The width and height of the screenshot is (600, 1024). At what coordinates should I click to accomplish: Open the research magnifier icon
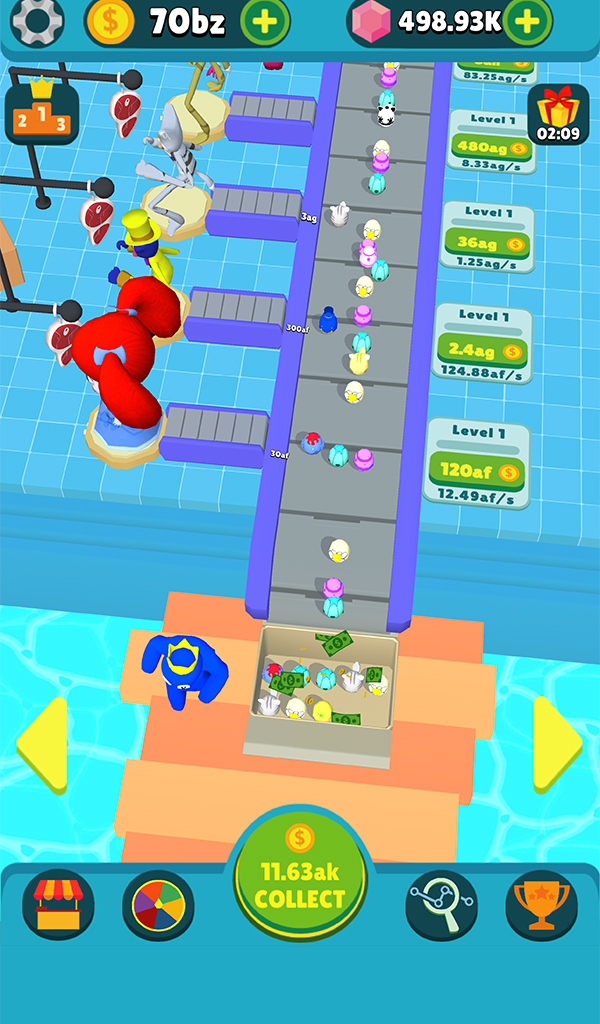point(441,905)
